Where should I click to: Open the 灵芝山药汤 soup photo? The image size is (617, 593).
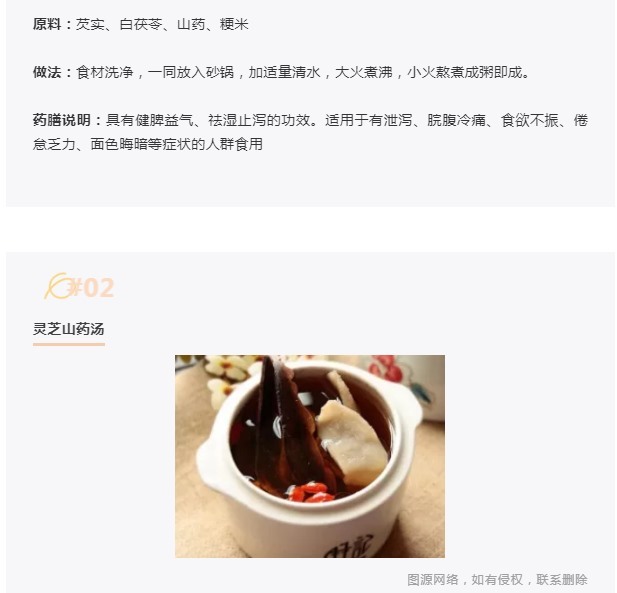click(x=309, y=456)
